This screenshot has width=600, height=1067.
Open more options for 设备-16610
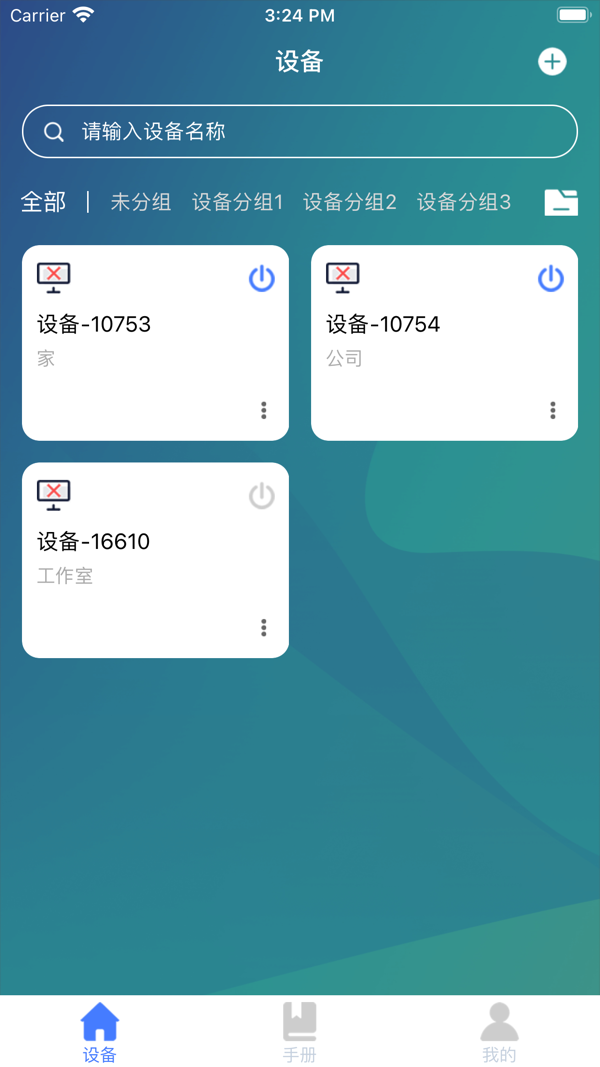[x=264, y=627]
